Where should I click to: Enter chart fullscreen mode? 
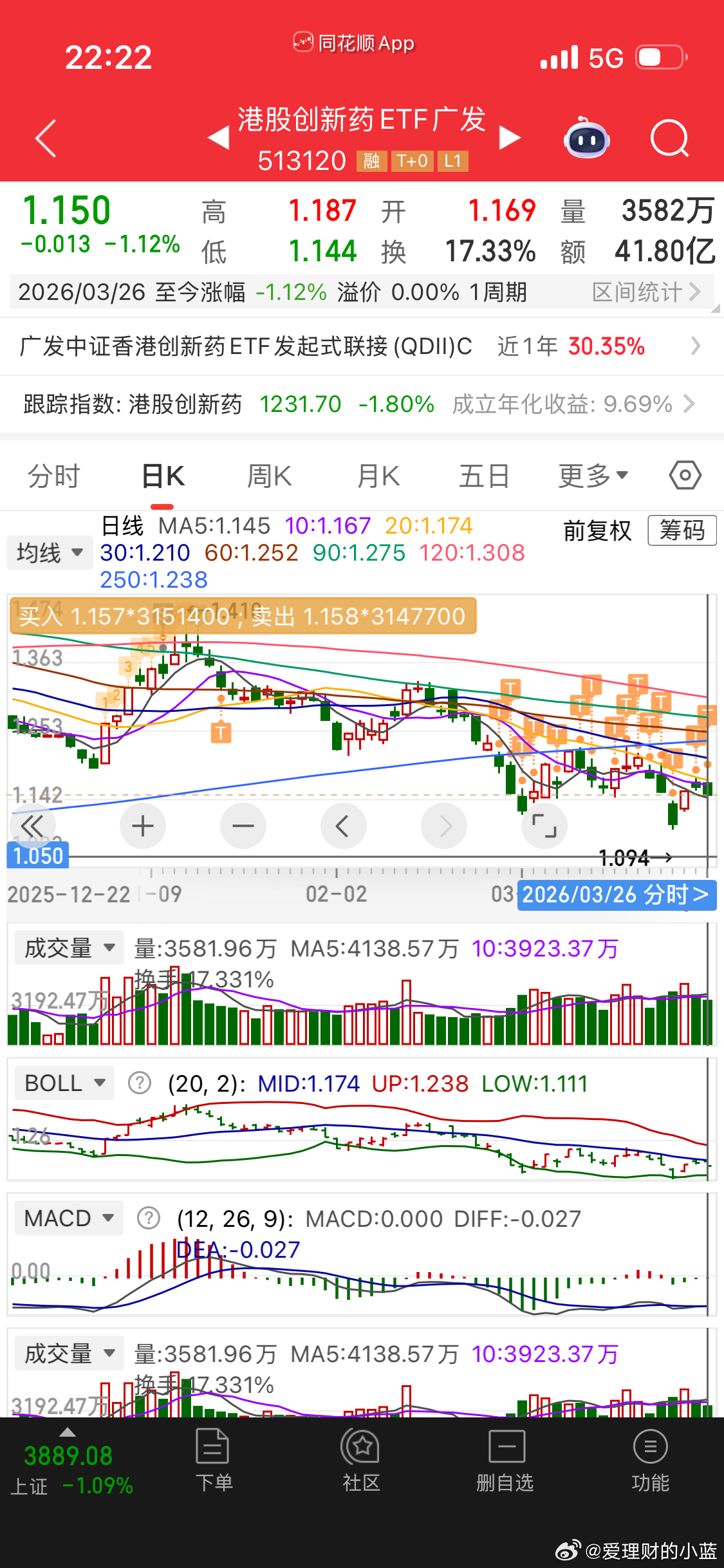click(544, 825)
